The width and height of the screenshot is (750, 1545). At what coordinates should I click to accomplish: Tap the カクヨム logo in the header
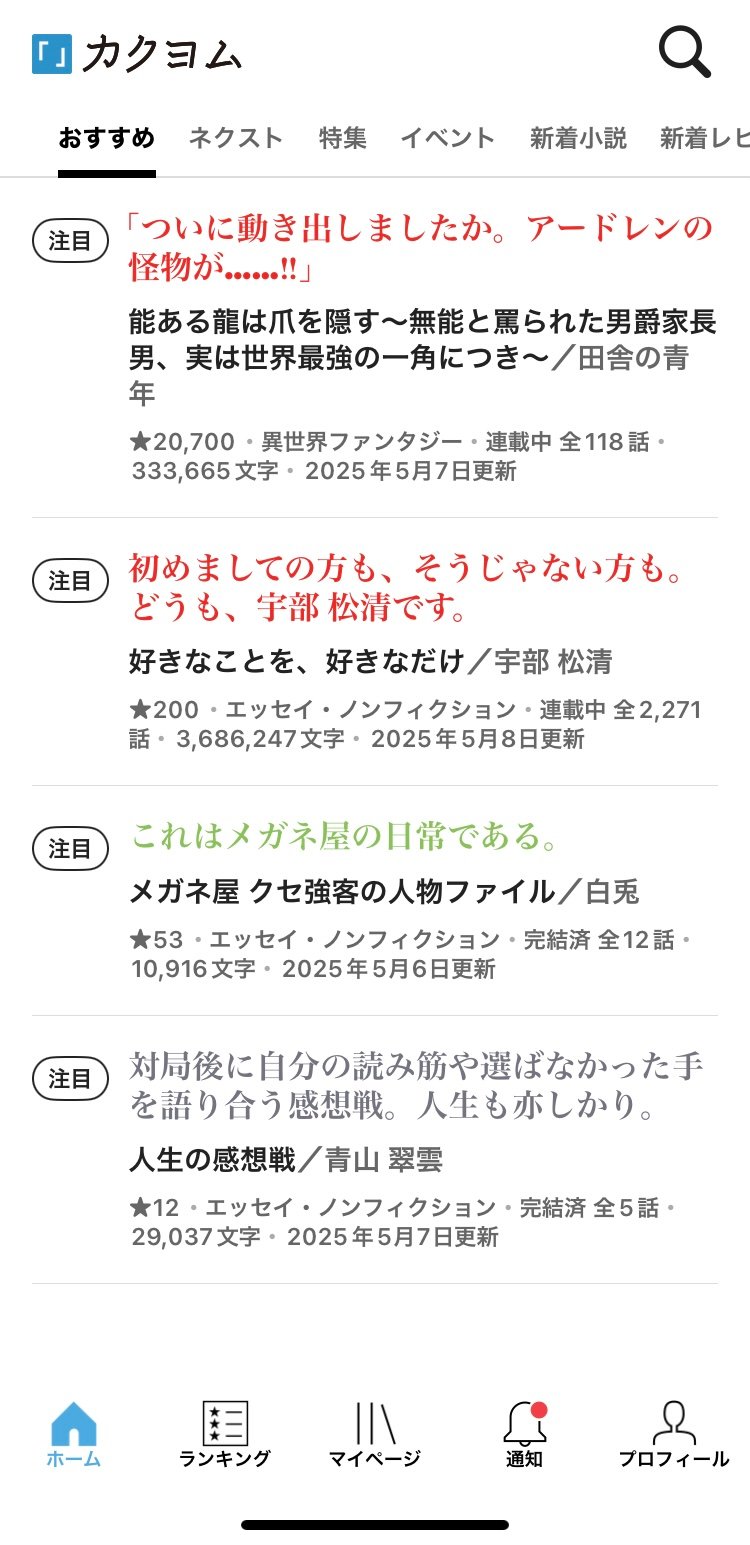[x=138, y=55]
